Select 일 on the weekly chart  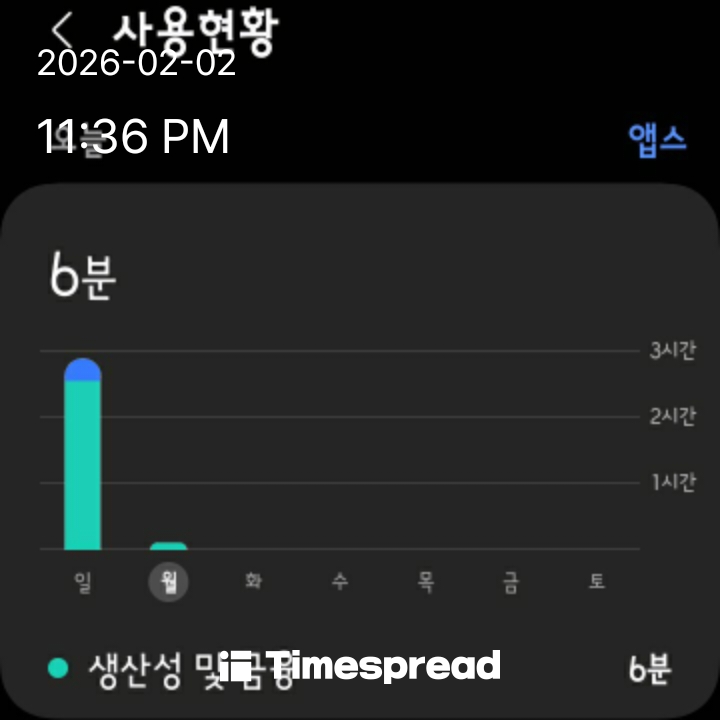pos(82,581)
